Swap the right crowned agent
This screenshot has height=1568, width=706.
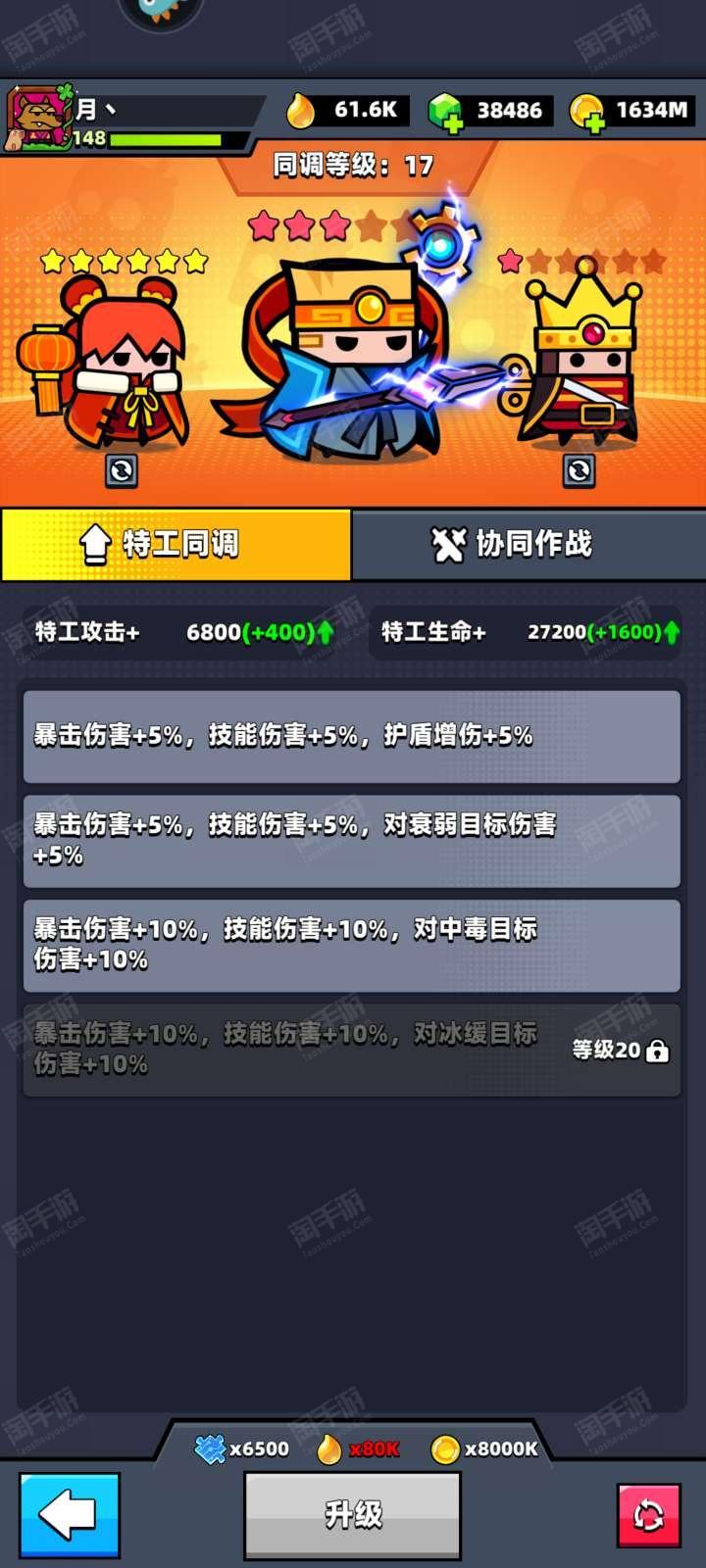tap(580, 471)
